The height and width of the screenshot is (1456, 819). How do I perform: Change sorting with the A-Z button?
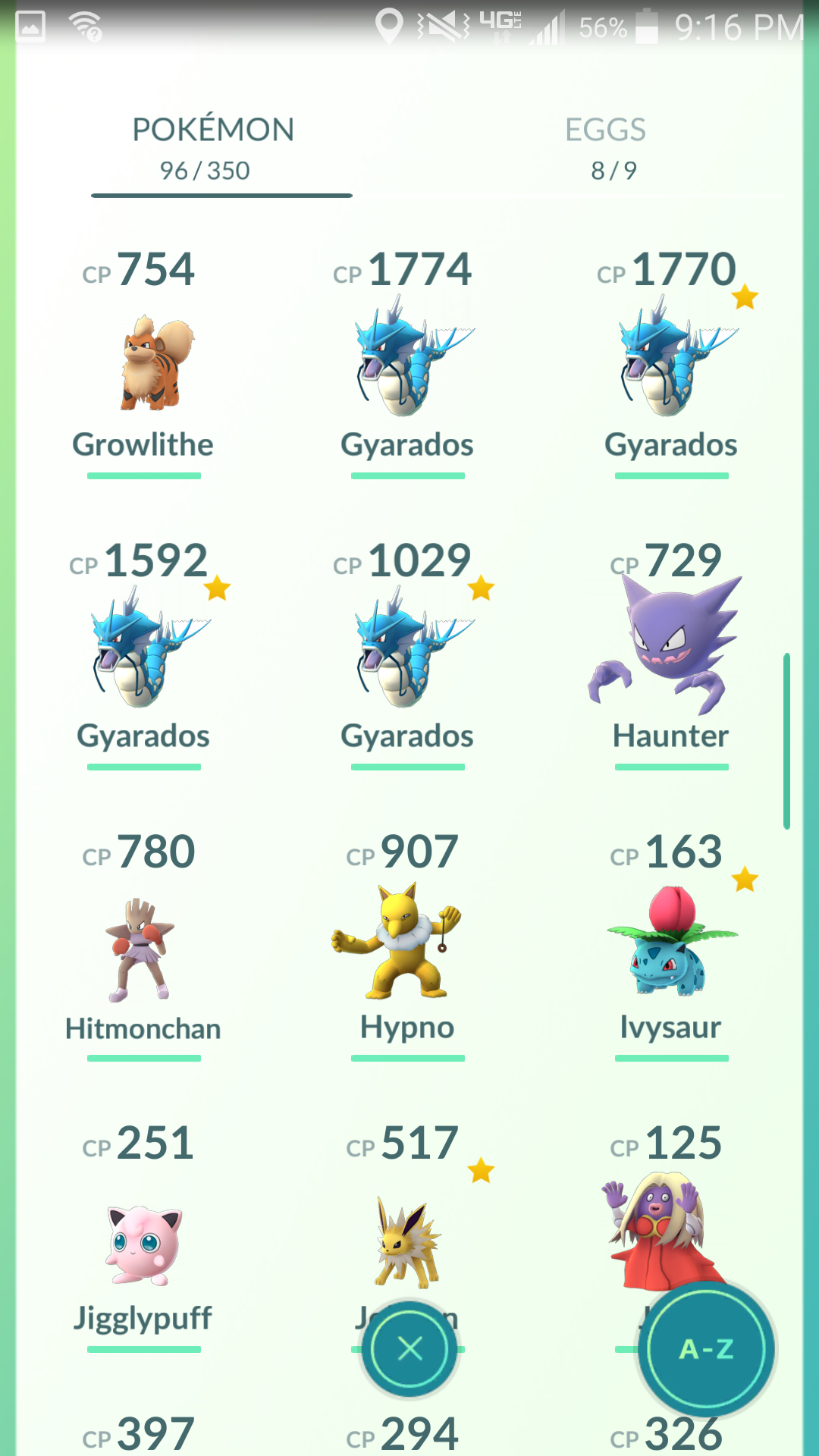(x=706, y=1349)
